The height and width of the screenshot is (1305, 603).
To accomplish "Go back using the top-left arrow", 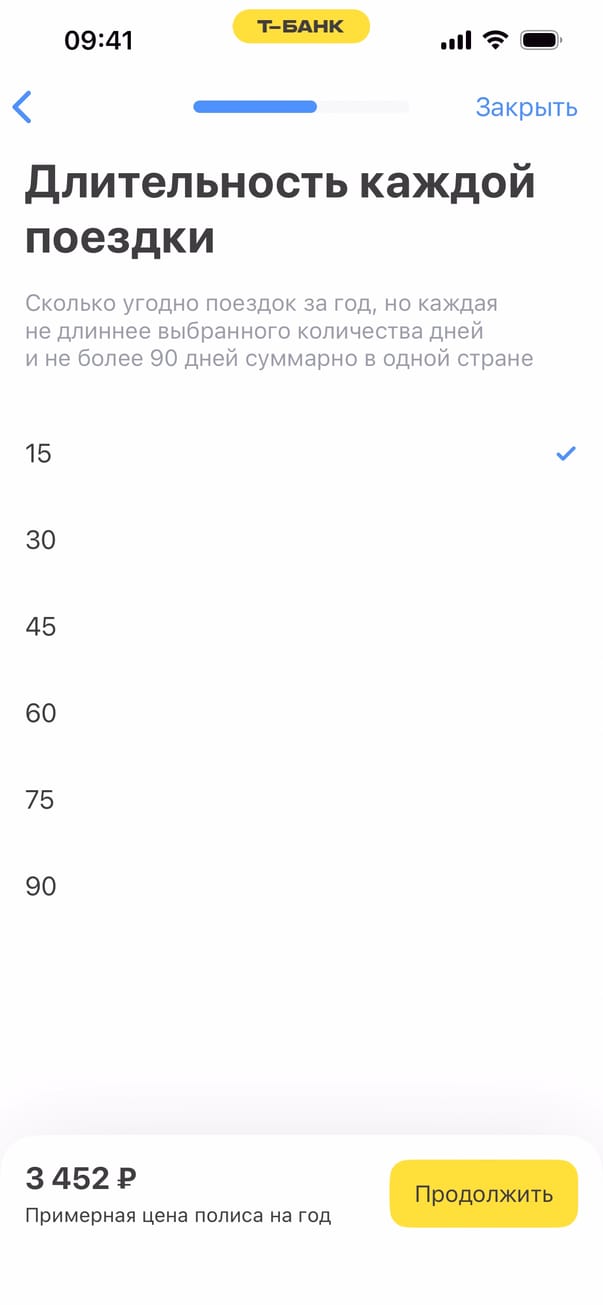I will 22,107.
